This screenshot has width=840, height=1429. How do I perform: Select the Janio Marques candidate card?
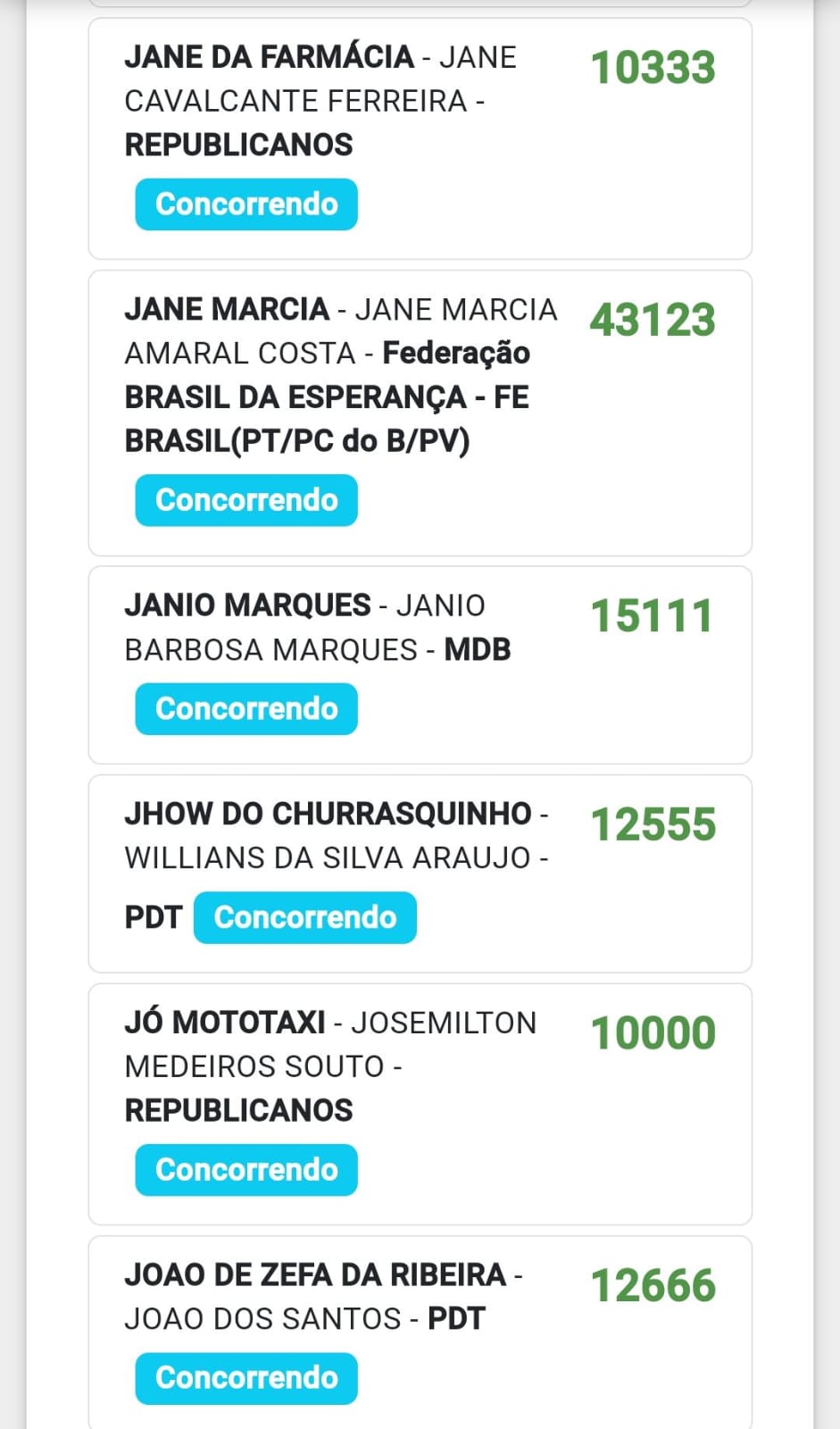pyautogui.click(x=420, y=665)
